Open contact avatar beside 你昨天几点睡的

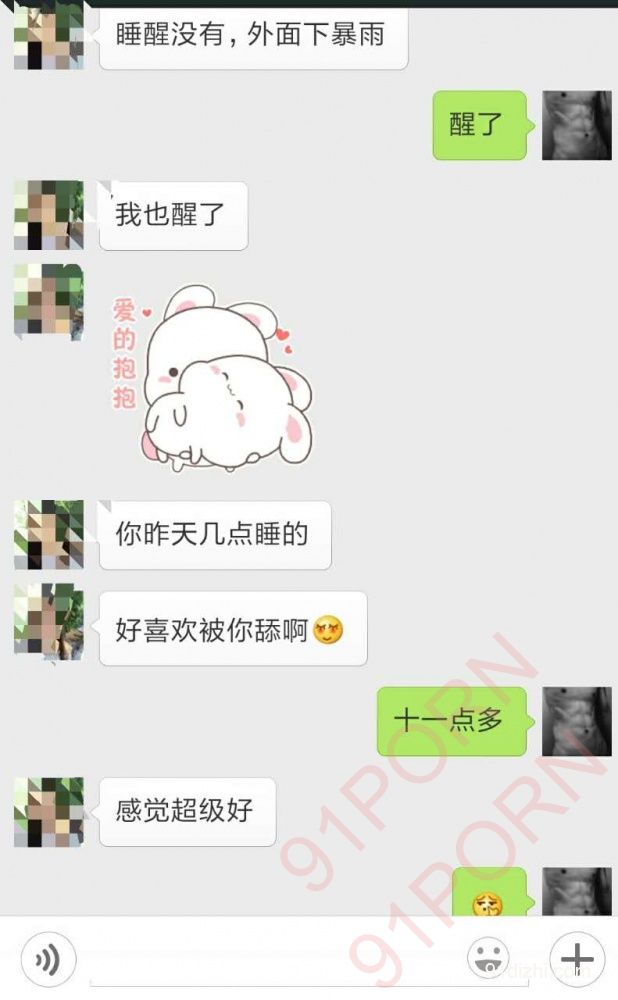click(x=48, y=535)
